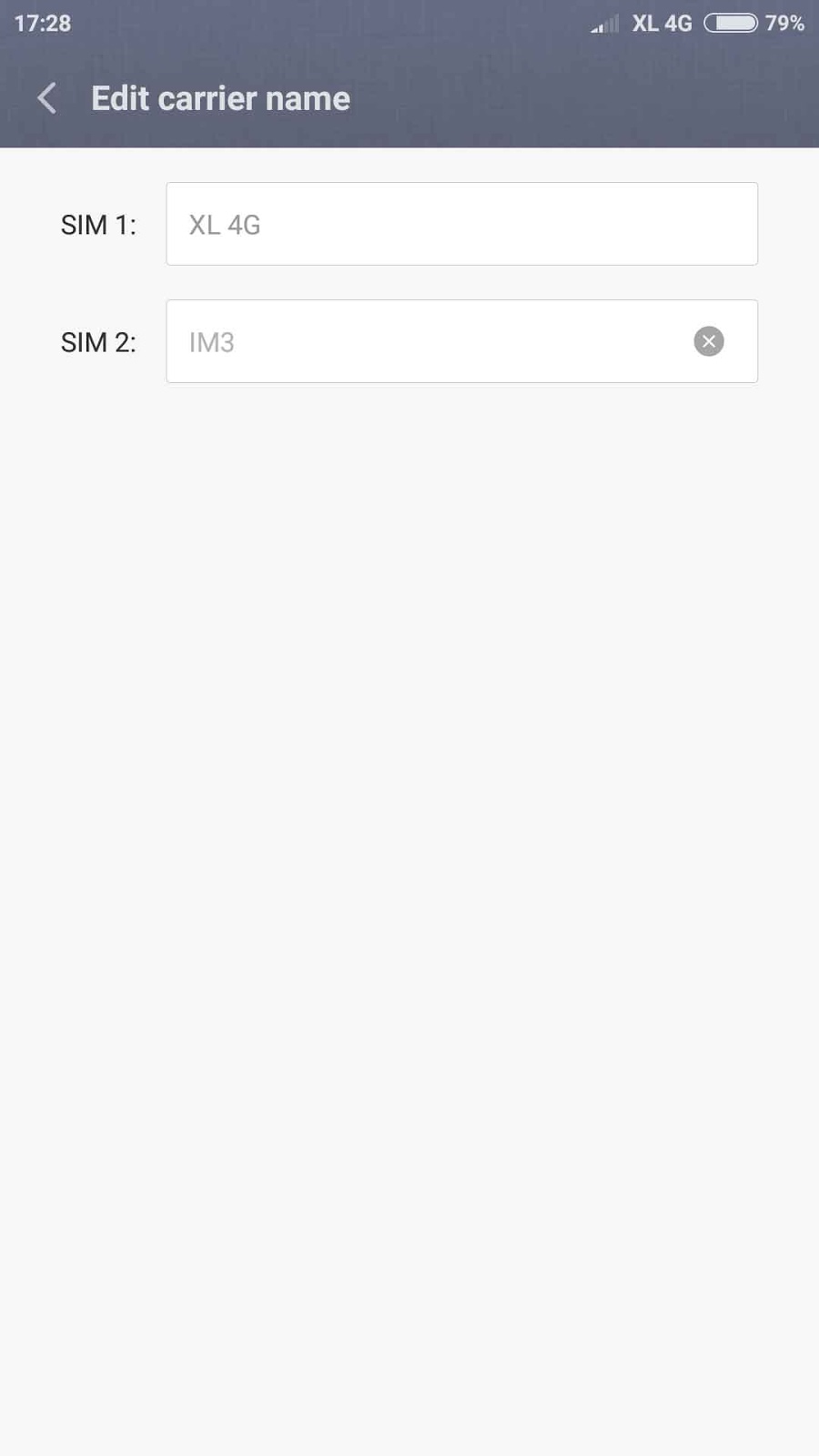
Task: Clear the SIM 2 field text
Action: tap(709, 341)
